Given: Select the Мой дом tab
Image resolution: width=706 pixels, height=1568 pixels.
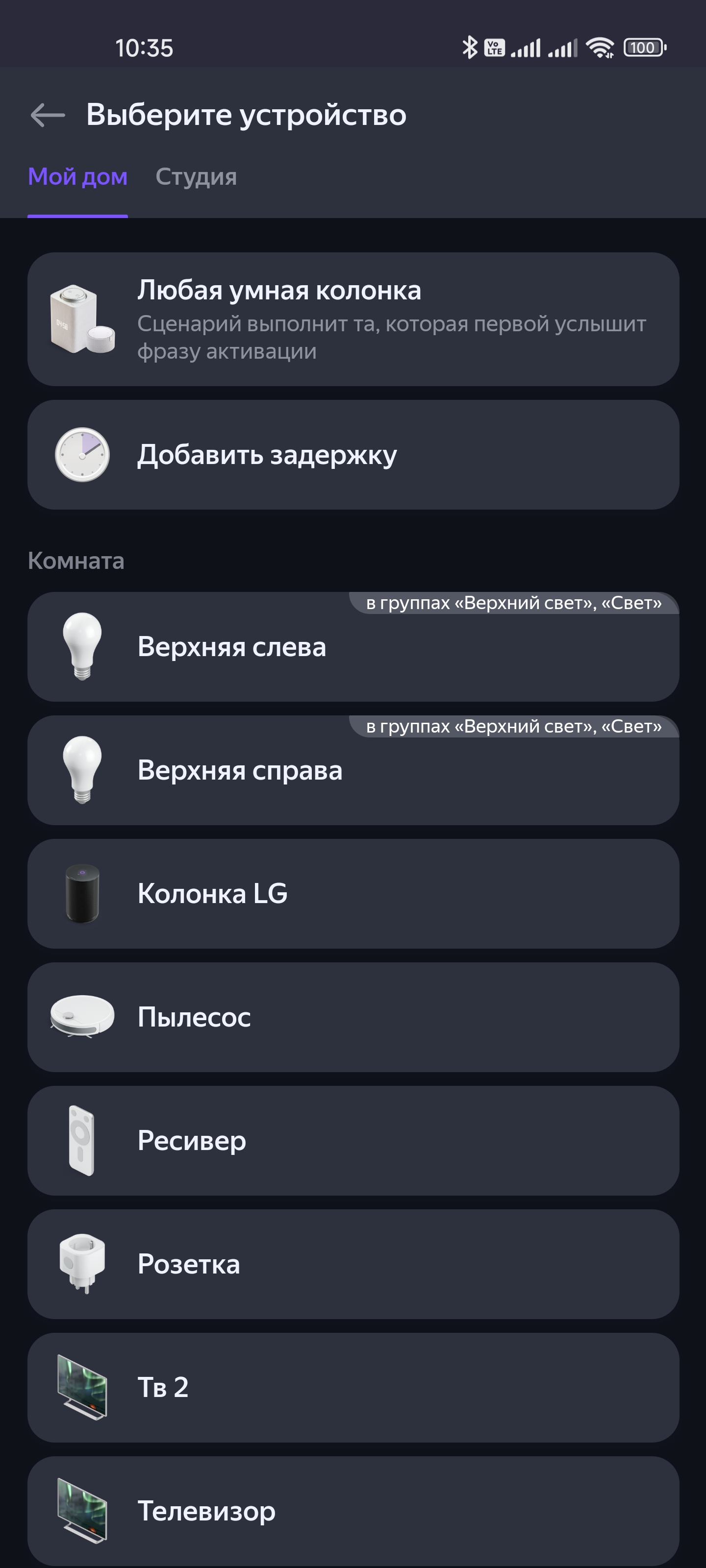Looking at the screenshot, I should point(77,177).
